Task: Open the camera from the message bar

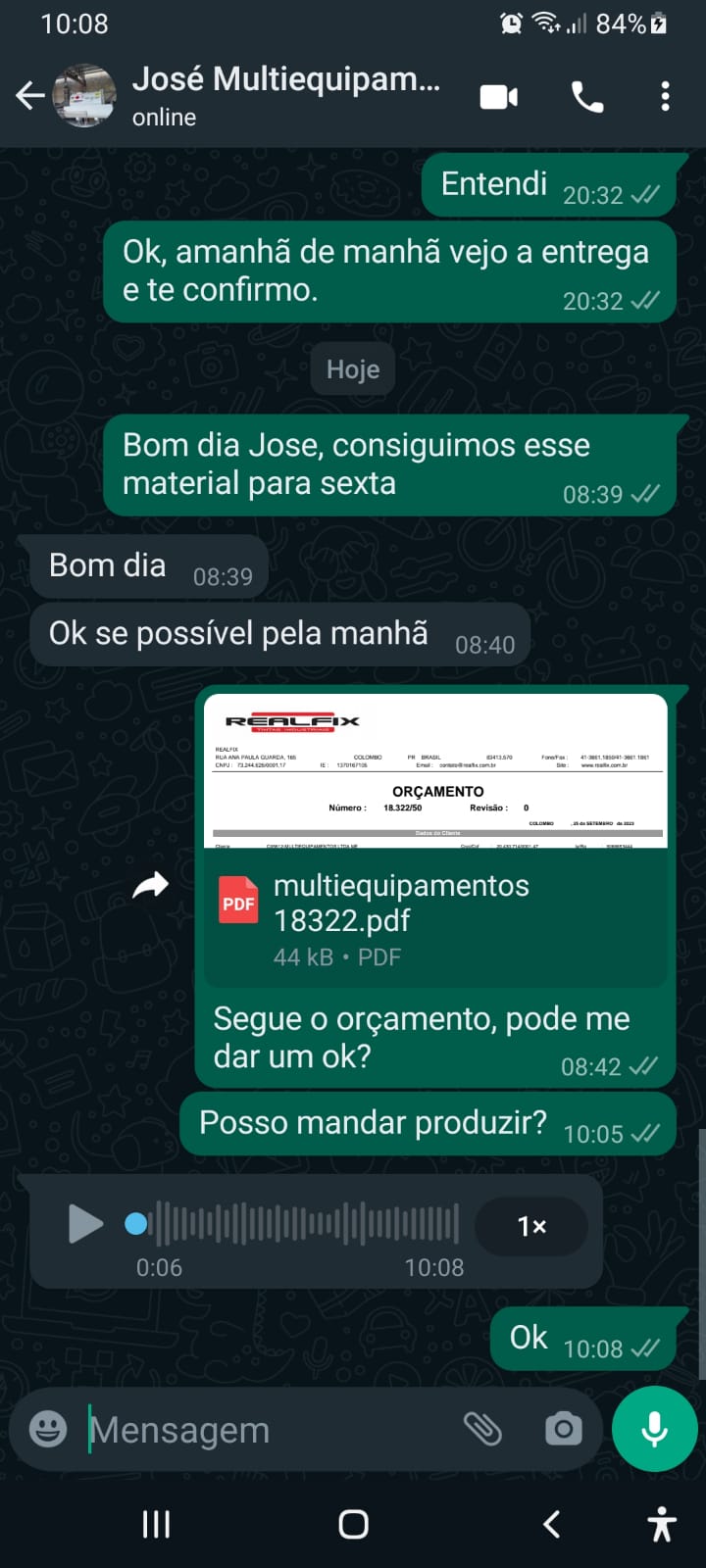Action: click(563, 1429)
